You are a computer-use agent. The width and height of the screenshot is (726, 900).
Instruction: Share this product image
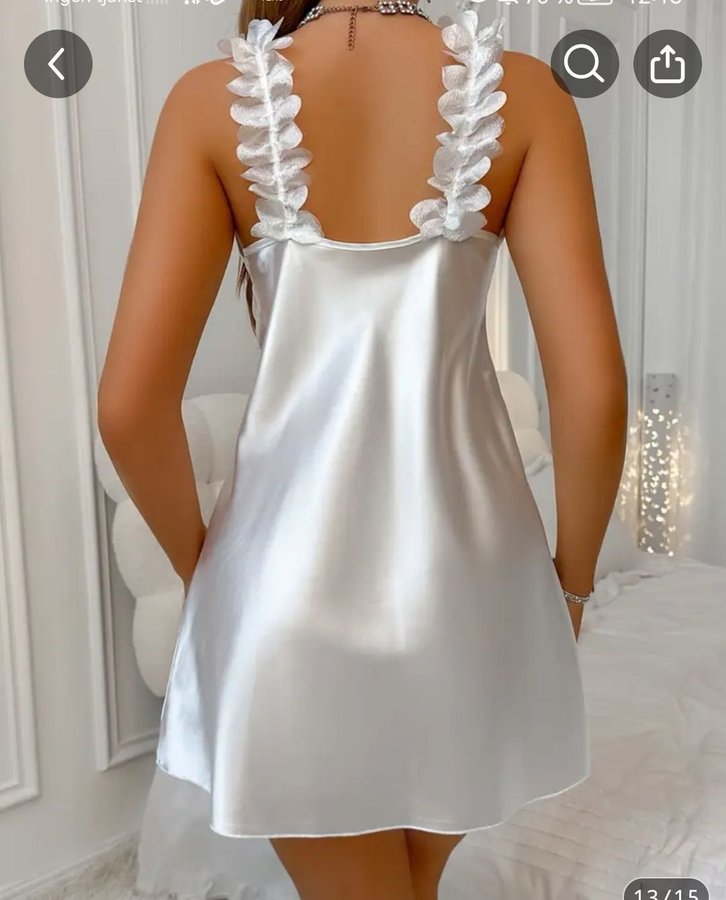(x=667, y=64)
